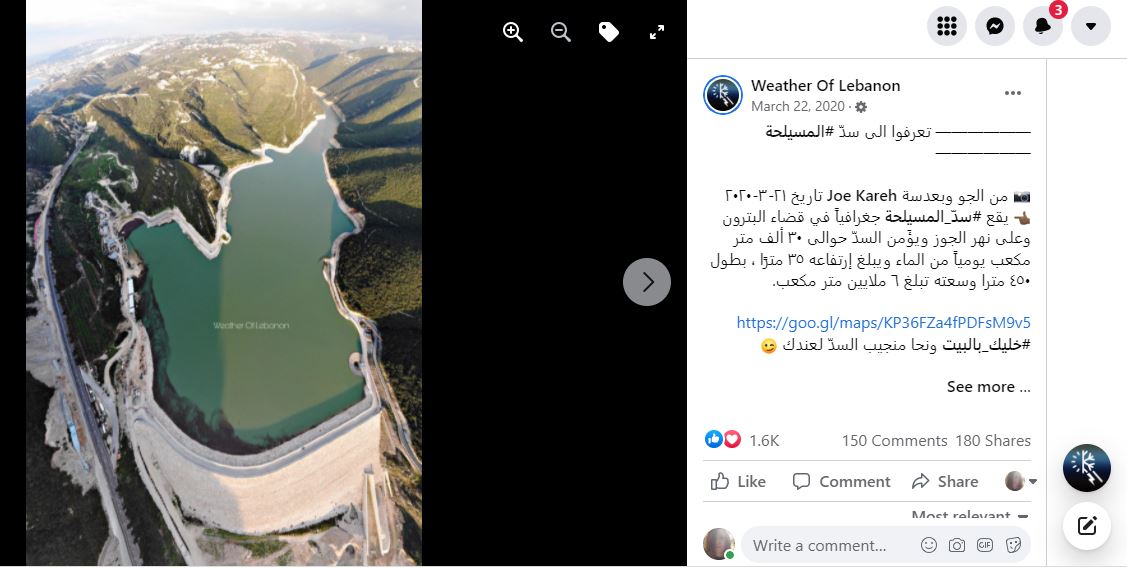
Task: Open the notifications bell
Action: click(x=1043, y=27)
